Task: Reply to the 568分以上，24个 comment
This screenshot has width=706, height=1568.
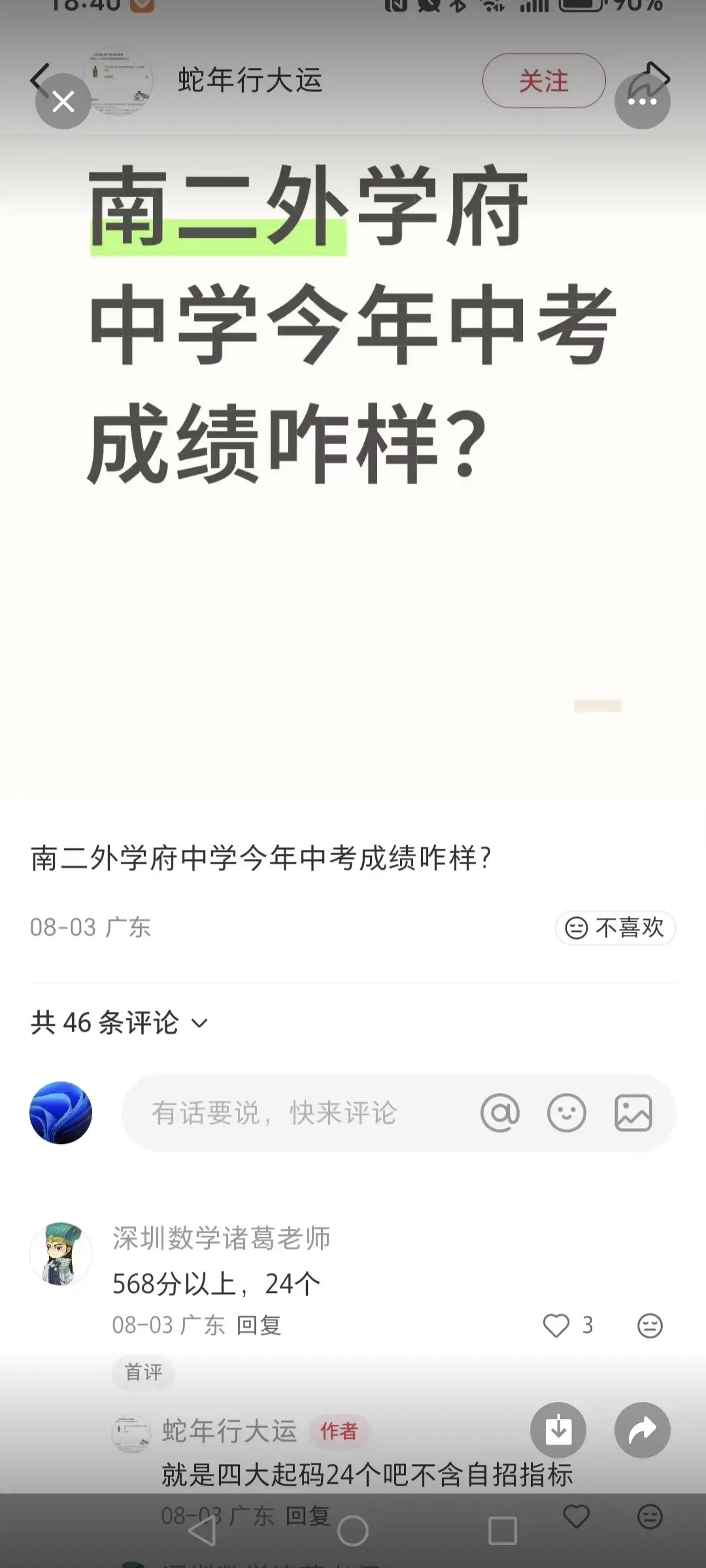Action: (x=259, y=1326)
